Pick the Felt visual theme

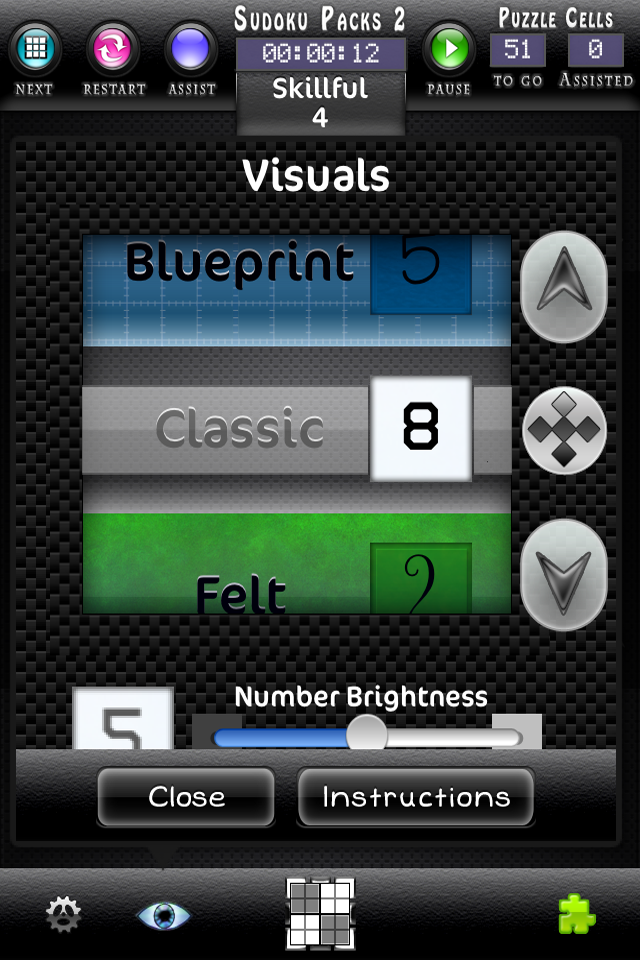(296, 568)
